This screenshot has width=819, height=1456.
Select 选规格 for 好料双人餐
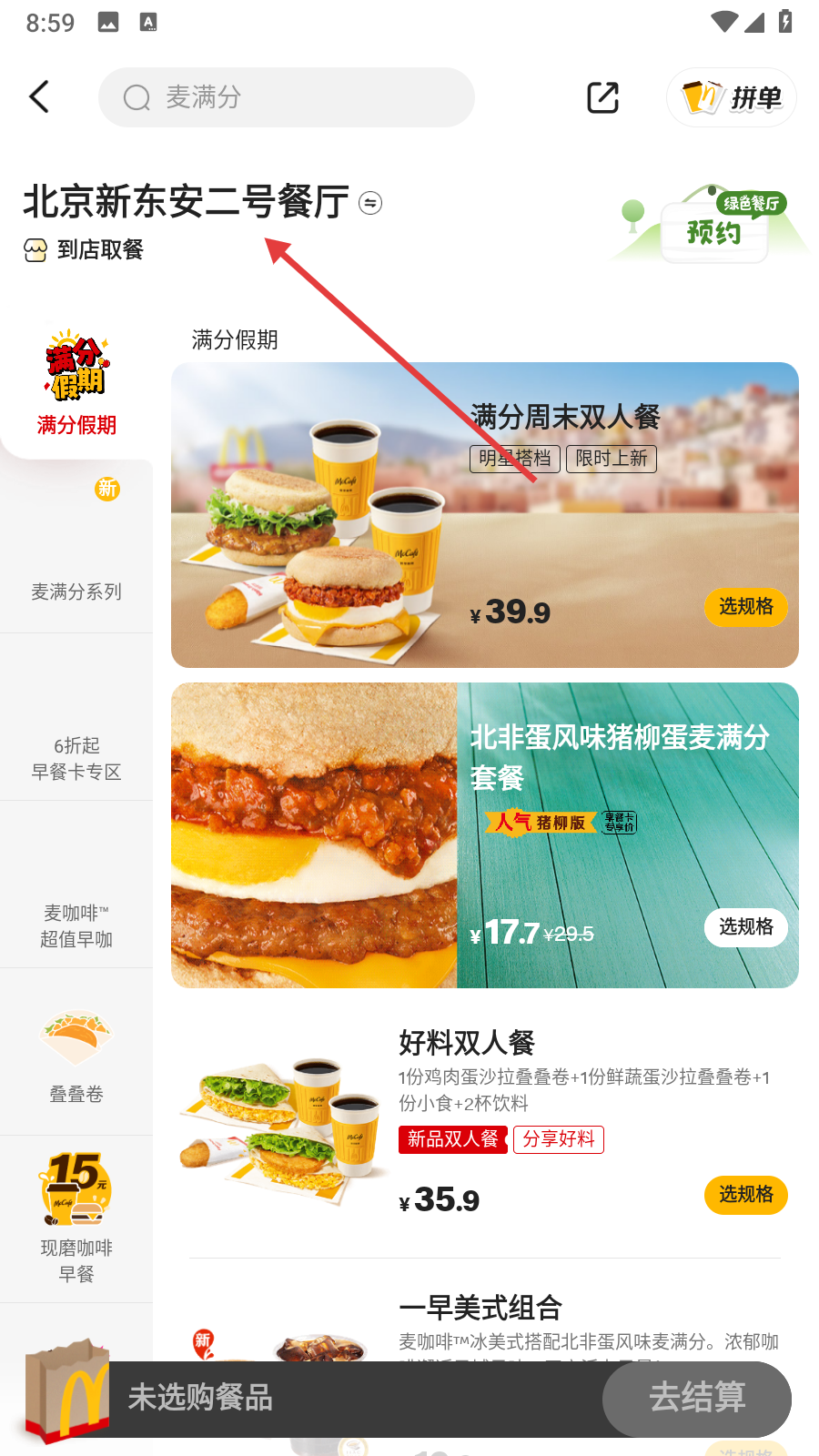pyautogui.click(x=745, y=1195)
